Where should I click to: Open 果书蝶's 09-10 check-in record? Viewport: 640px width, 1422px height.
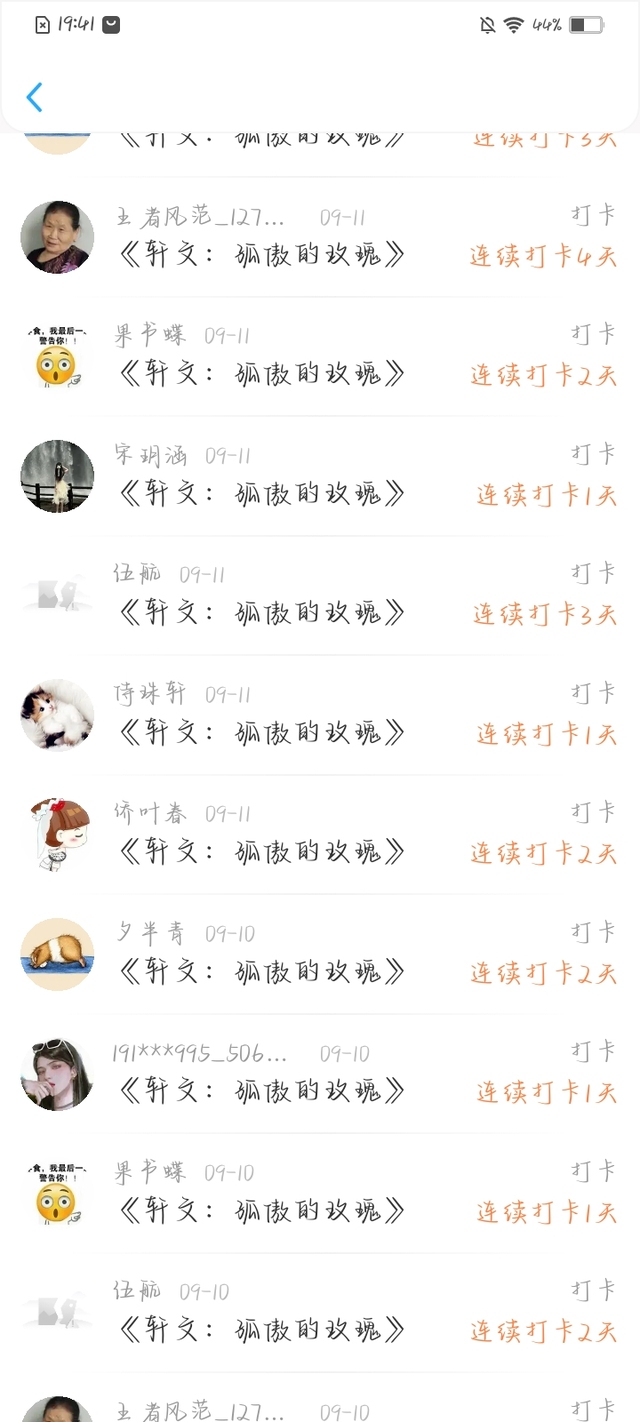pos(320,1193)
